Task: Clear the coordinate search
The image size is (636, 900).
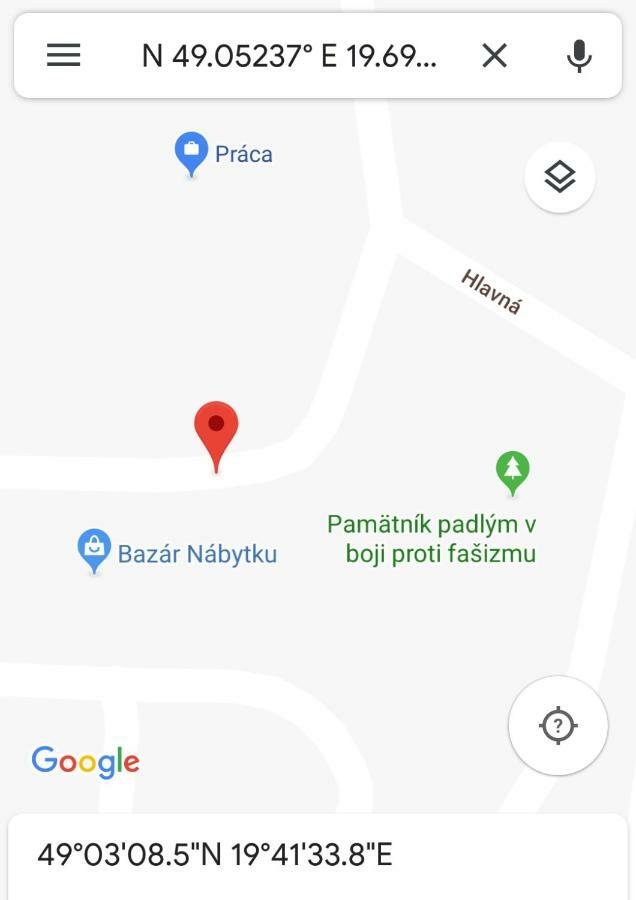Action: pos(494,56)
